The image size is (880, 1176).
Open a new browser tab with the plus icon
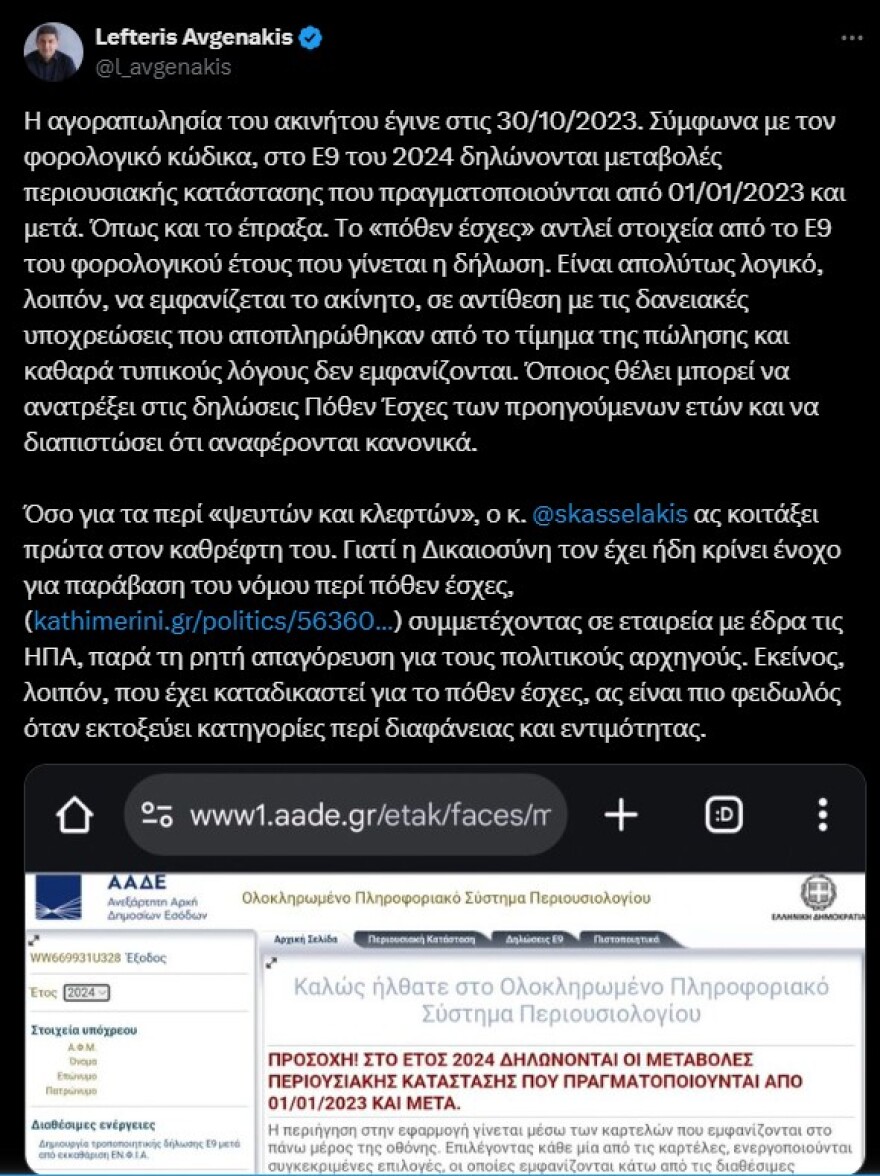click(x=620, y=815)
